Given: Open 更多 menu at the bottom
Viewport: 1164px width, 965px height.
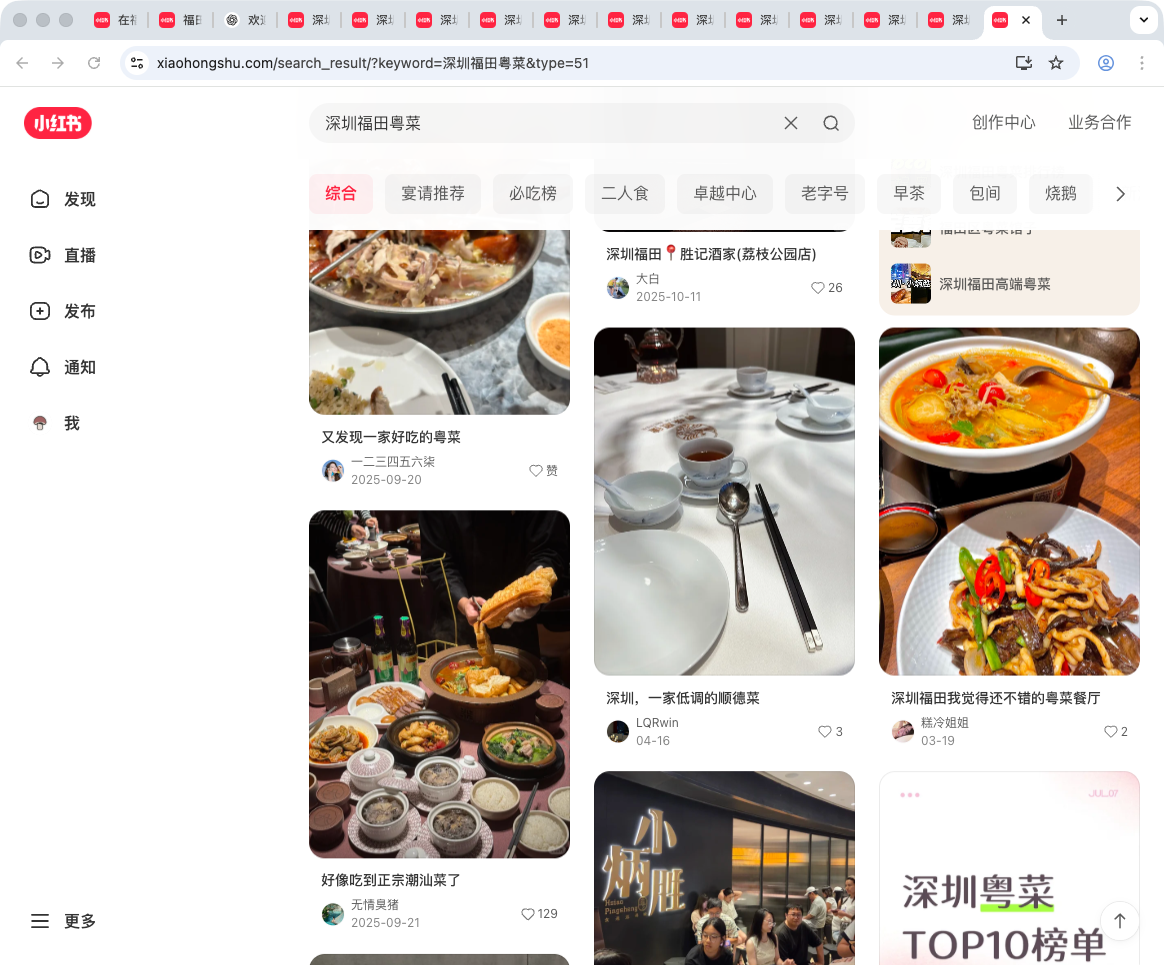Looking at the screenshot, I should pos(64,921).
